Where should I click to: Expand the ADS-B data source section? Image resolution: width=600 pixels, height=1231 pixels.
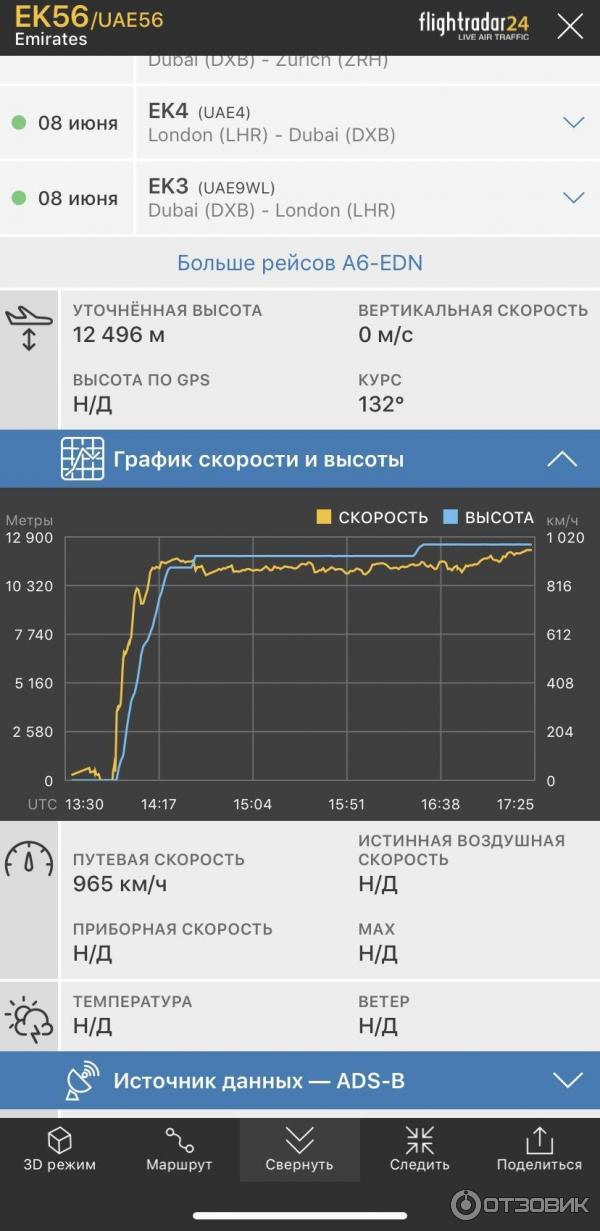567,1080
